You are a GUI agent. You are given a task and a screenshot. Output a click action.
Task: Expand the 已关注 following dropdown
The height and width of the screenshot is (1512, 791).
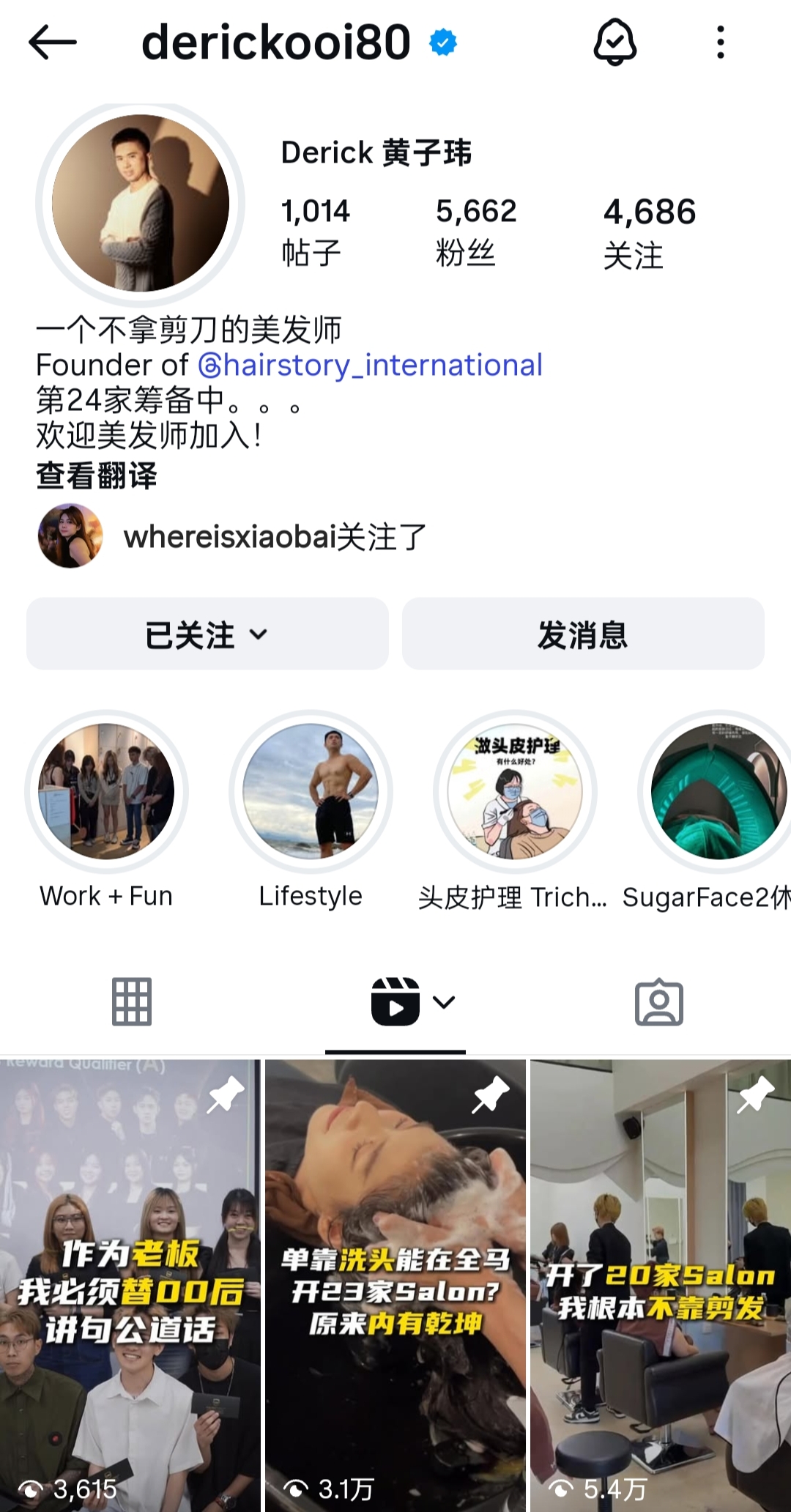[207, 634]
